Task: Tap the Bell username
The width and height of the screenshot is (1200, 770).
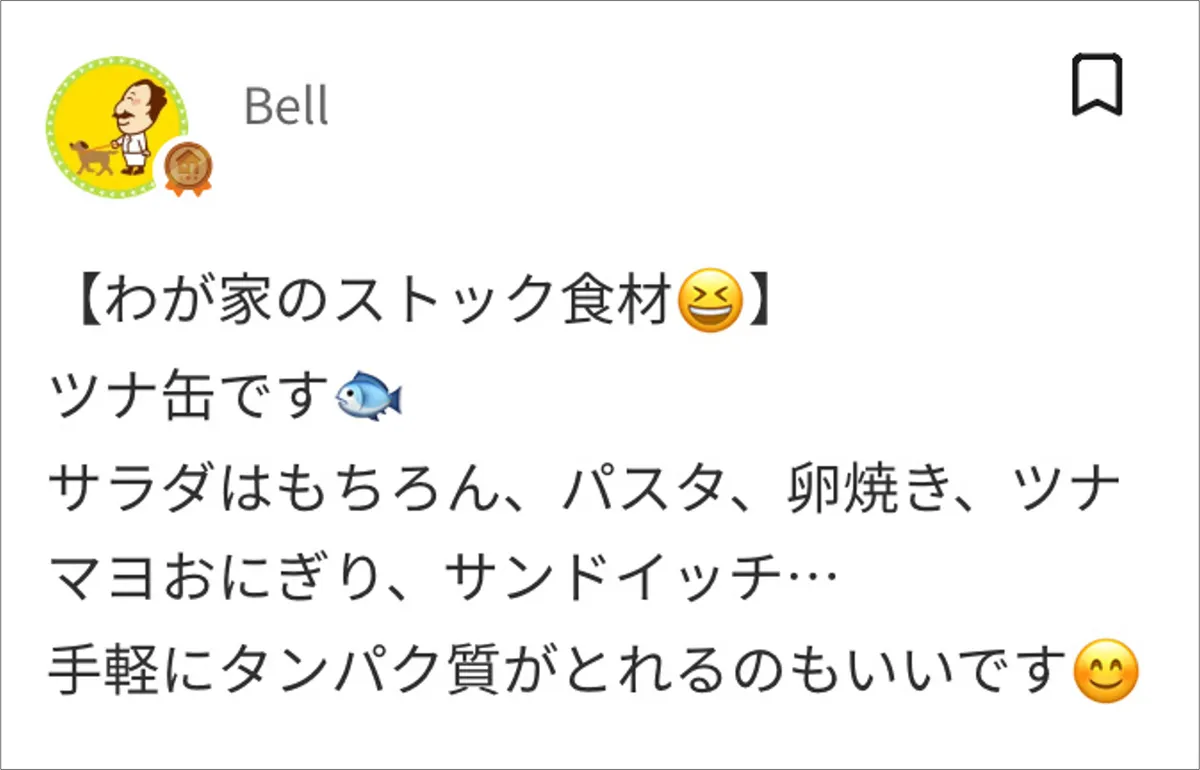Action: point(286,107)
